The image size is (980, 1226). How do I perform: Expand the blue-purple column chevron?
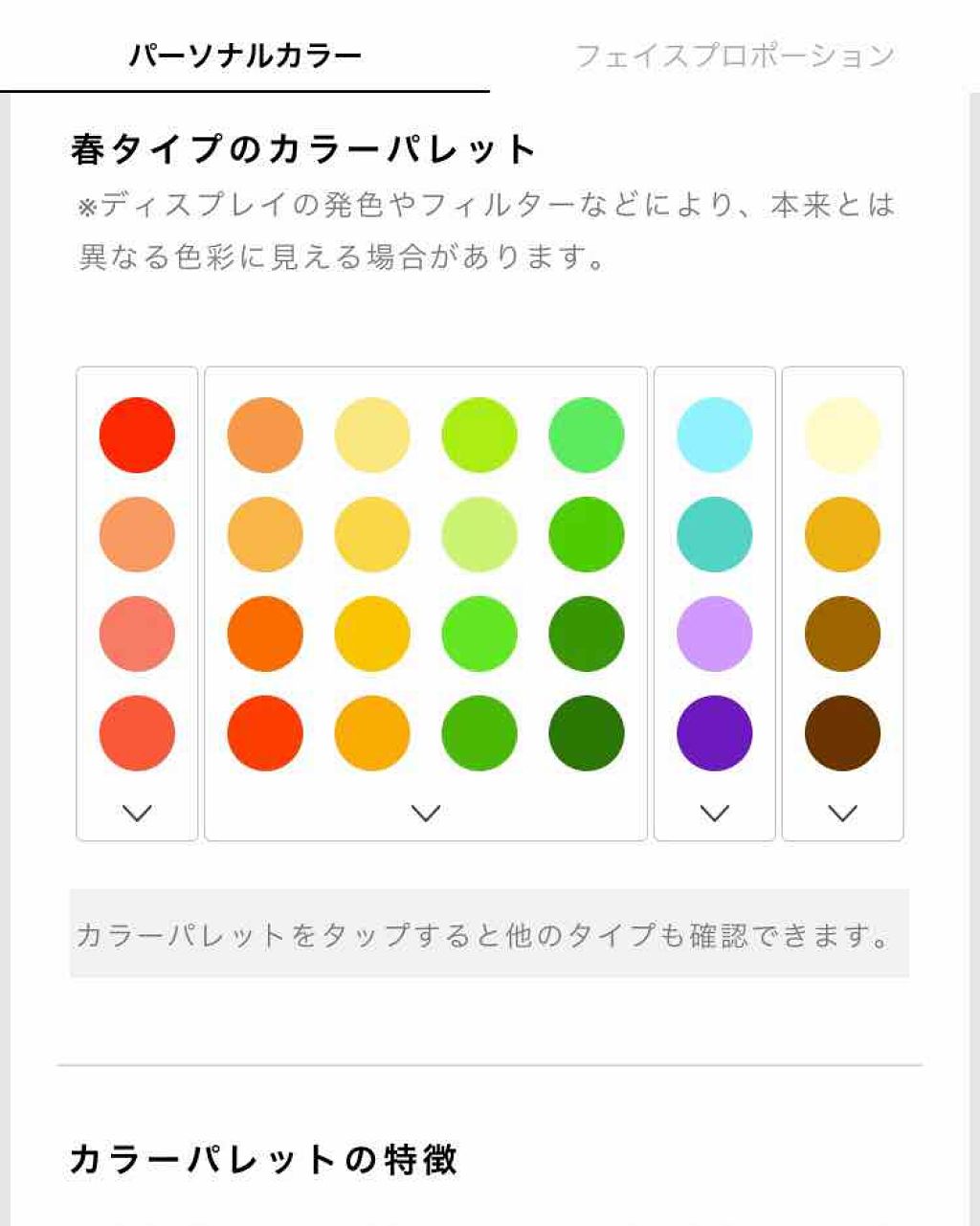coord(713,813)
